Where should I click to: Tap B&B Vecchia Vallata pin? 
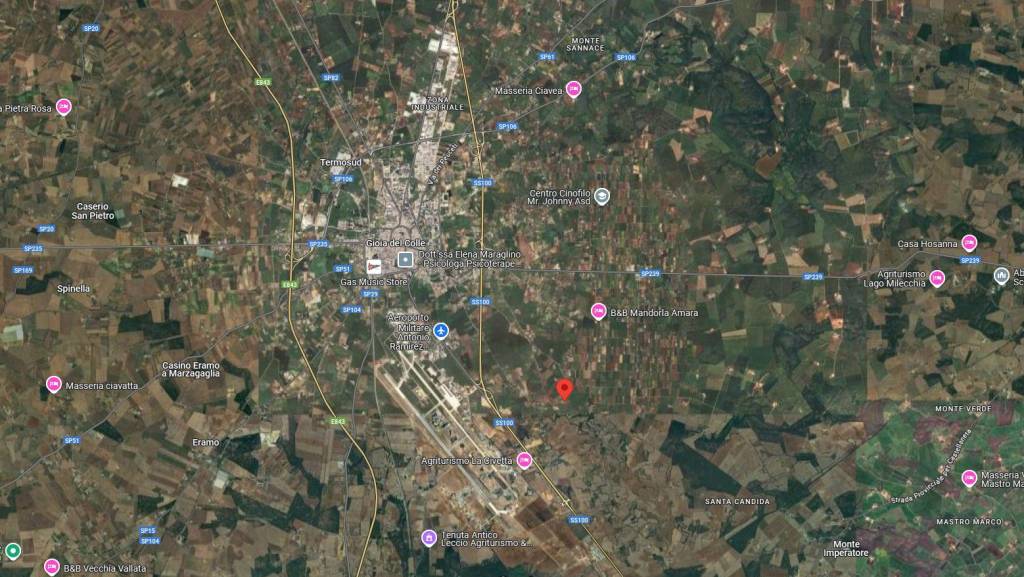tap(52, 567)
